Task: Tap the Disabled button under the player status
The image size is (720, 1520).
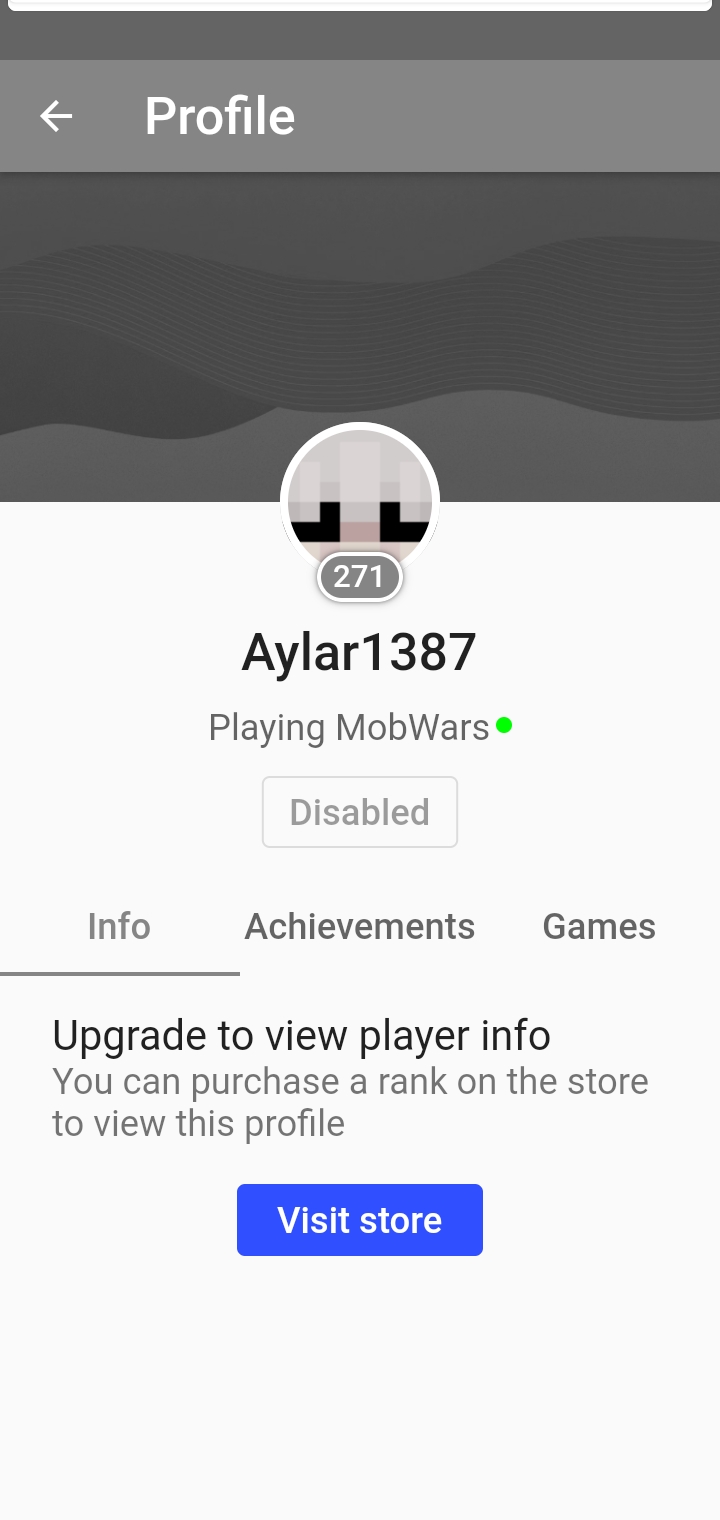Action: pos(360,812)
